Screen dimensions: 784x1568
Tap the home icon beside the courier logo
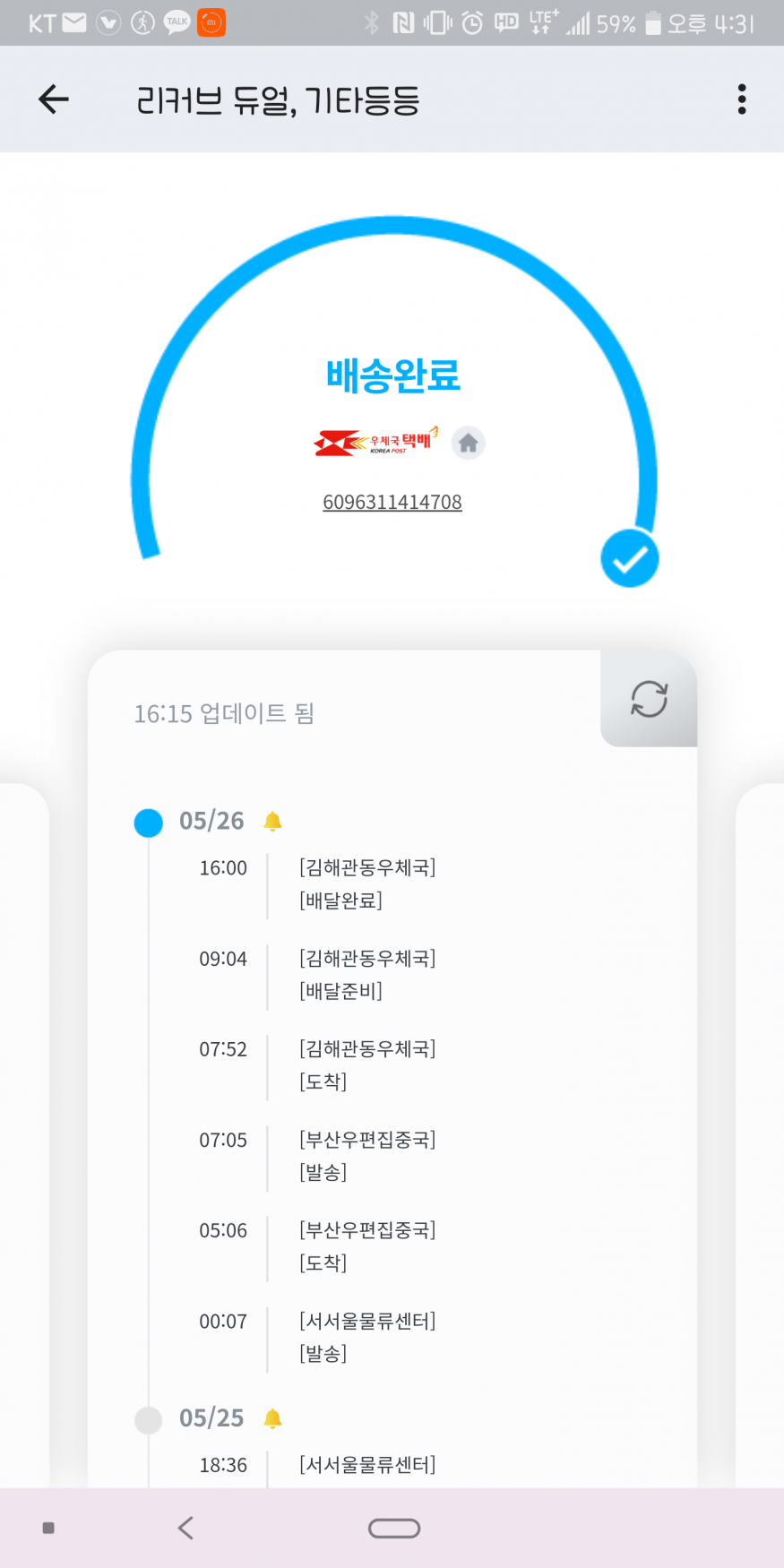pos(468,443)
